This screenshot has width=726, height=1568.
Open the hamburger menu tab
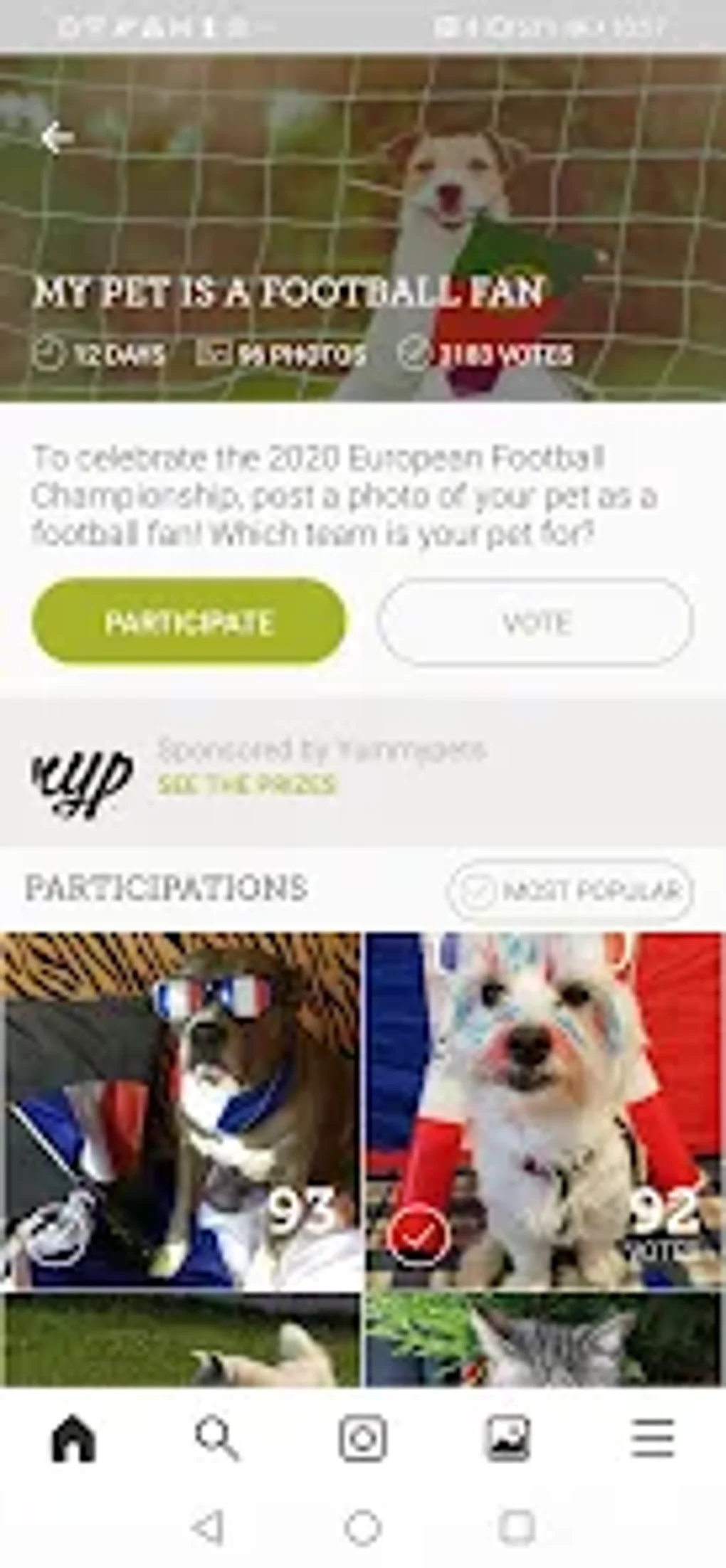(x=653, y=1439)
